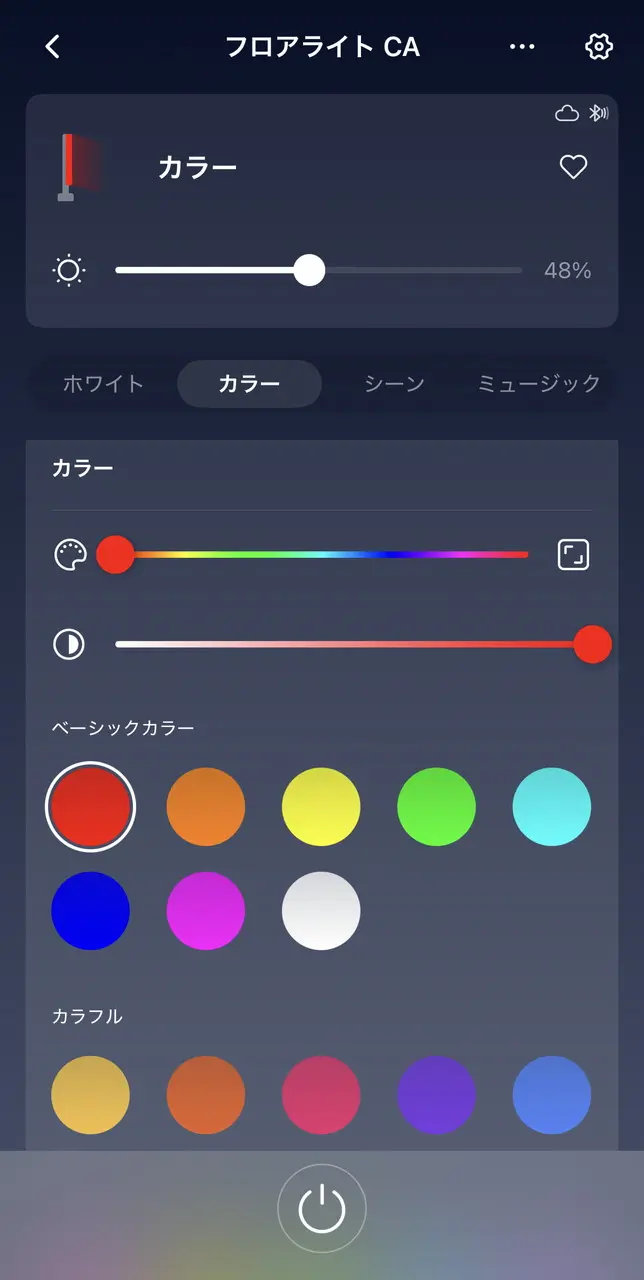Pick the white basic color swatch

point(321,911)
